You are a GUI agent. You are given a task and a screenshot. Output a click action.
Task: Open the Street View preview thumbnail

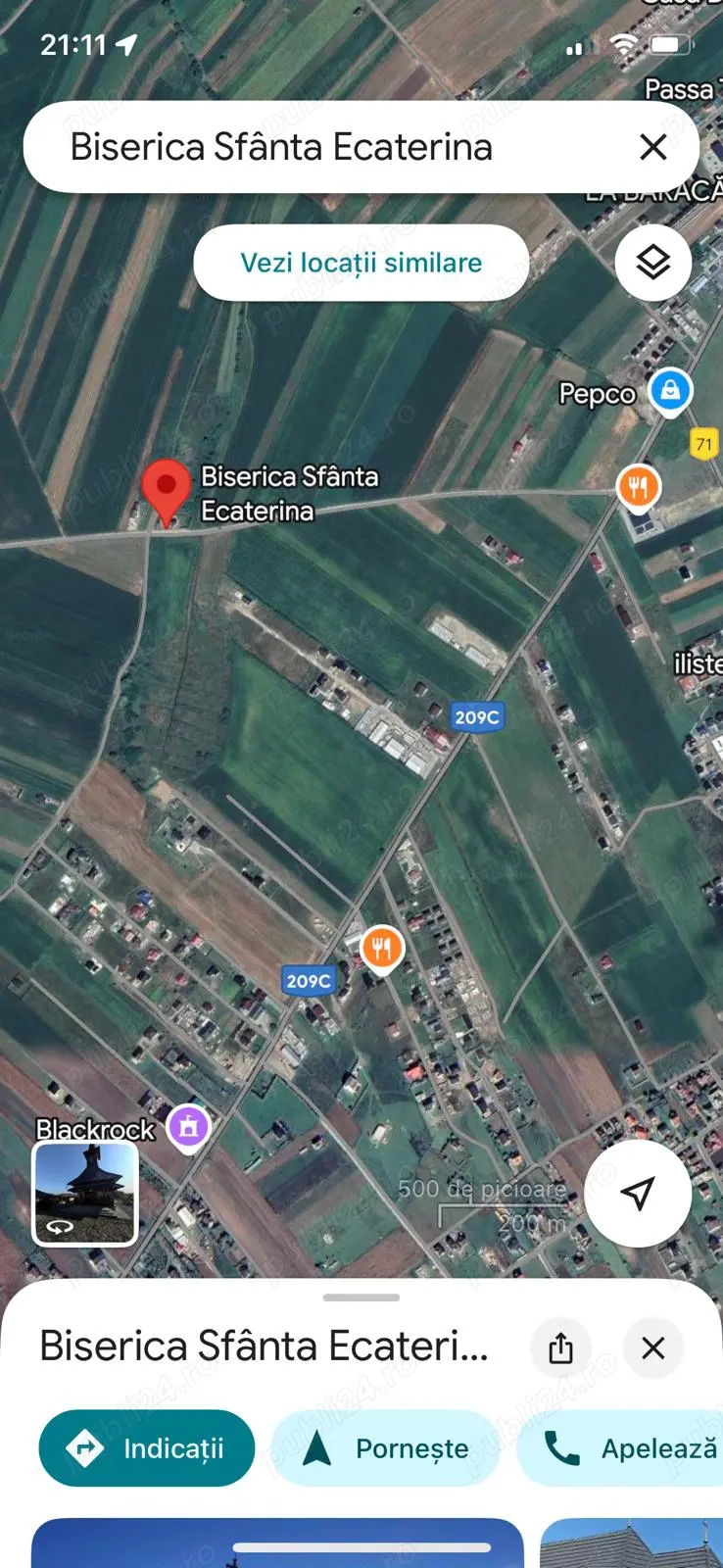[85, 1193]
